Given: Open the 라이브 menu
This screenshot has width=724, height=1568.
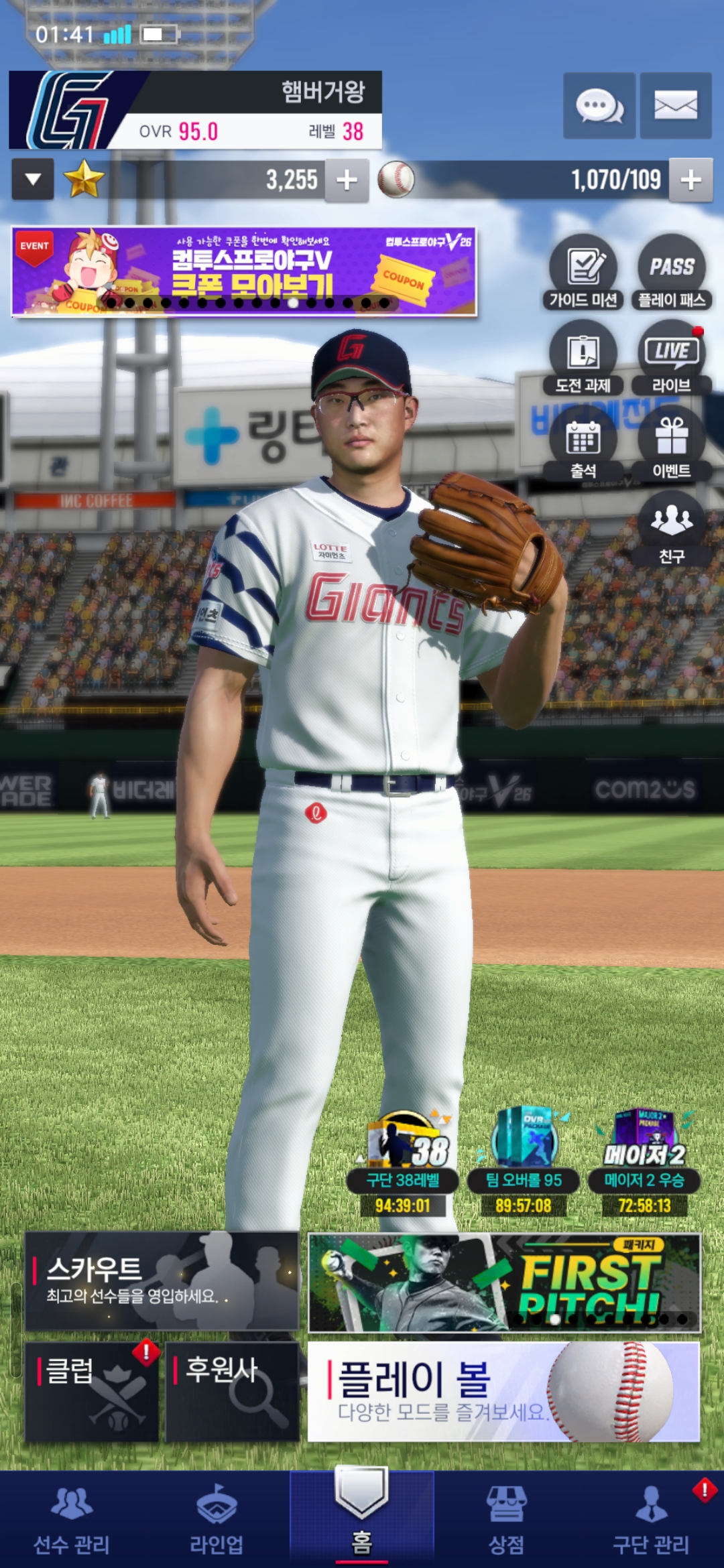Looking at the screenshot, I should click(x=672, y=358).
